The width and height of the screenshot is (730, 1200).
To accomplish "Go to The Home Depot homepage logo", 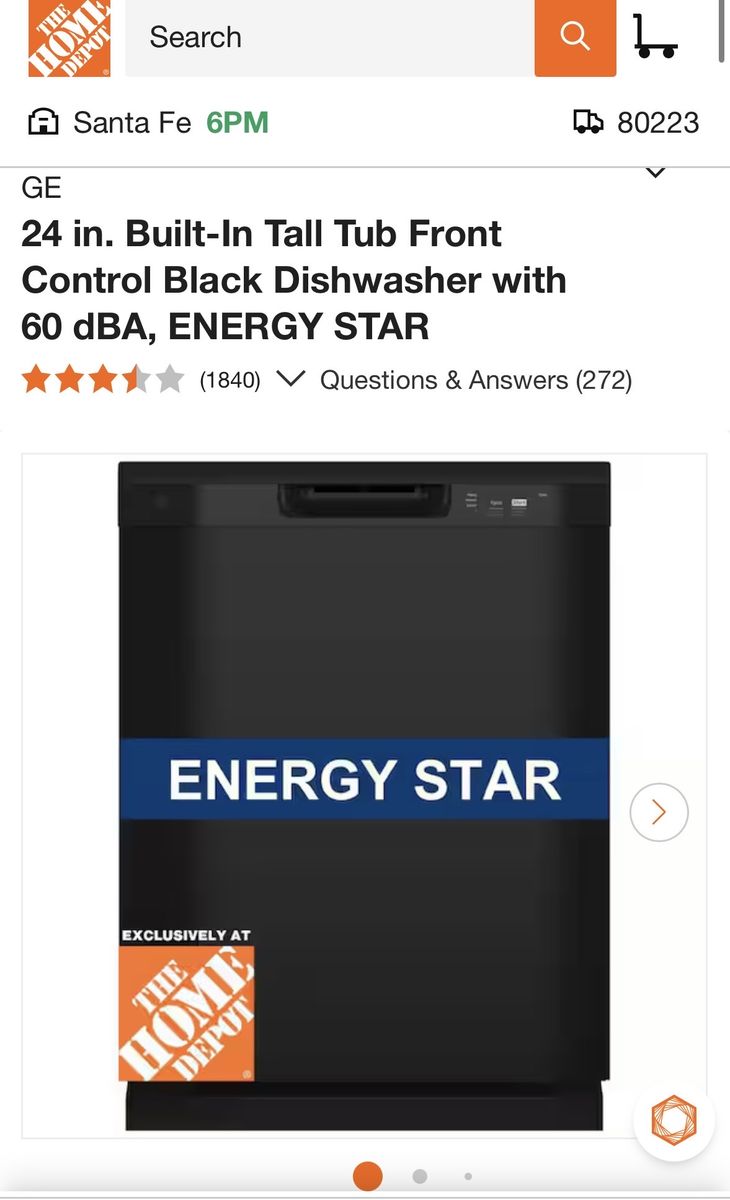I will coord(69,38).
